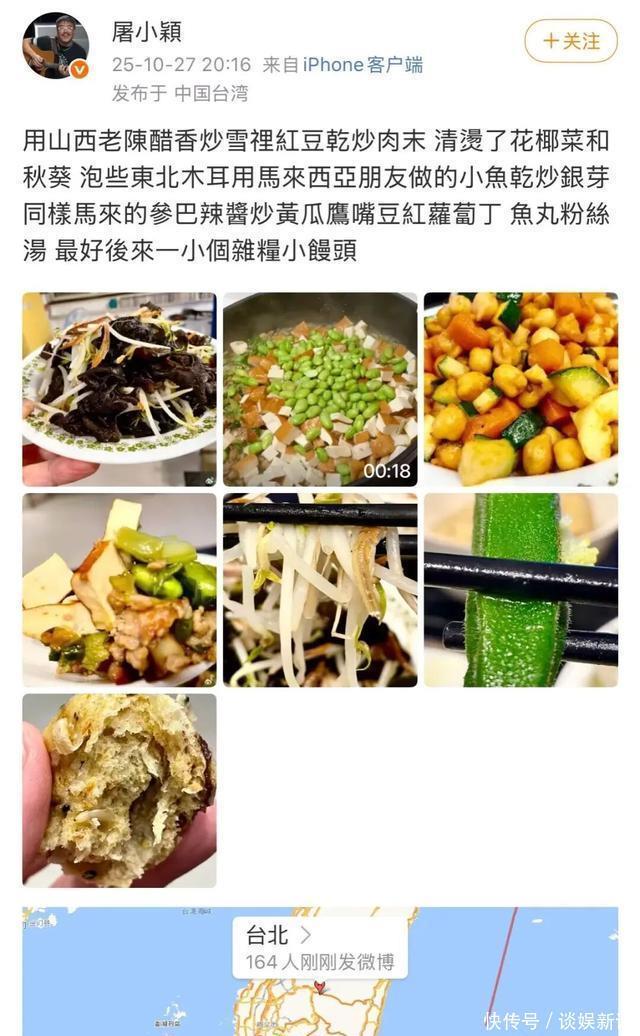Open 屠小穎's profile avatar
640x1036 pixels.
pos(56,46)
